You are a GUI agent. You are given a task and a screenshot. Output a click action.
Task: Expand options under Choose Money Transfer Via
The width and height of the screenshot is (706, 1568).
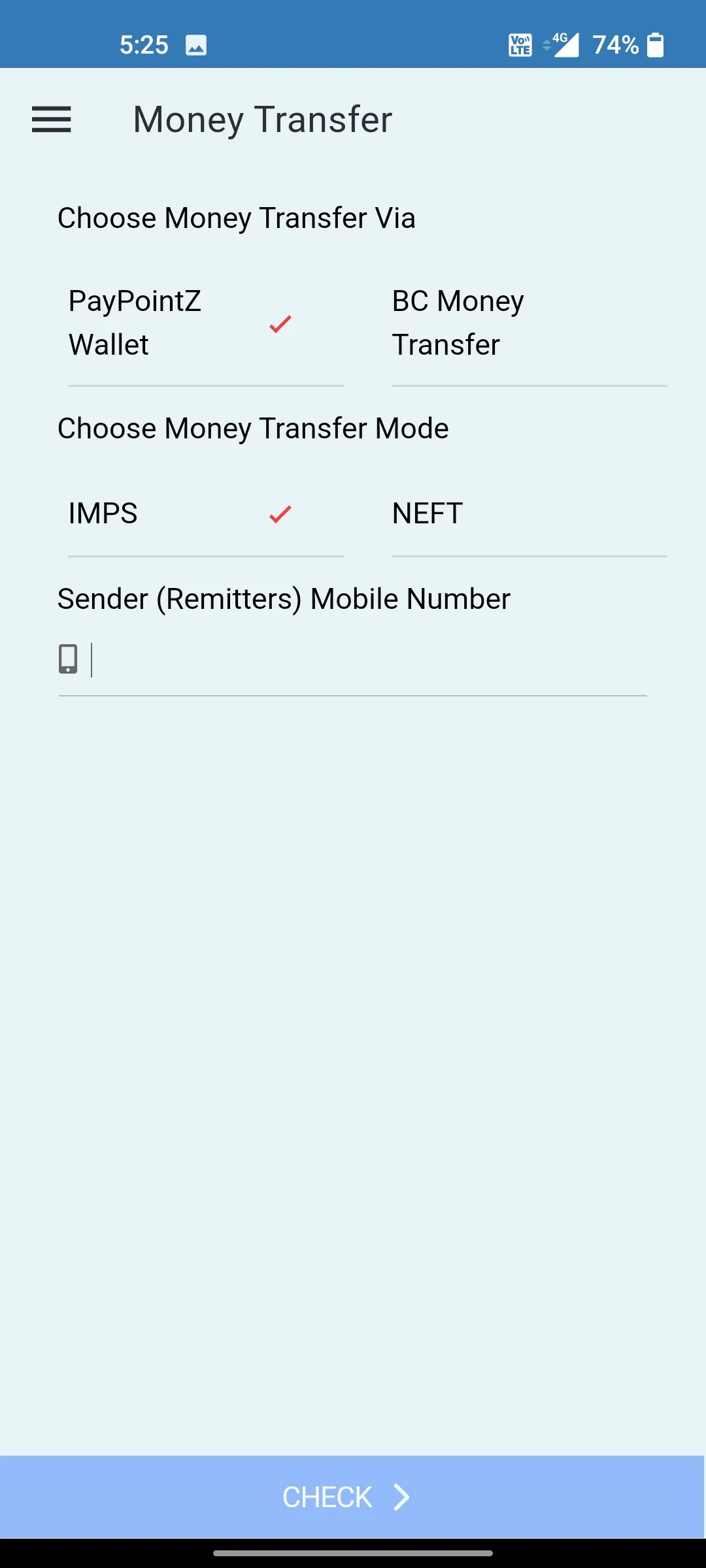(x=236, y=218)
